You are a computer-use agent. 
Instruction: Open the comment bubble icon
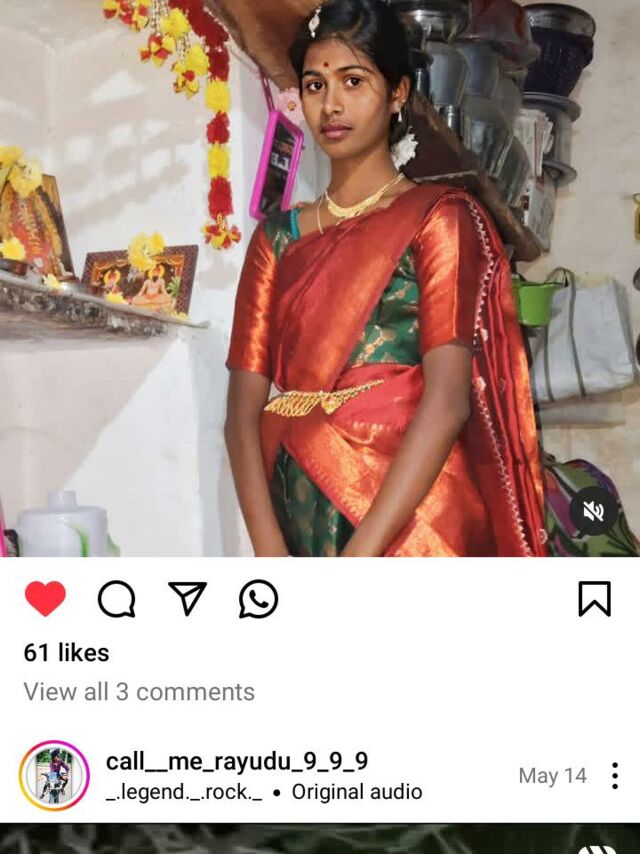pos(116,599)
